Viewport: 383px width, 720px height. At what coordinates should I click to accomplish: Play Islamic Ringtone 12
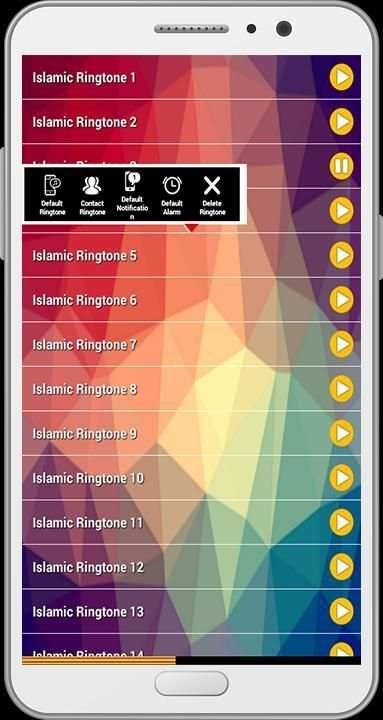point(341,567)
